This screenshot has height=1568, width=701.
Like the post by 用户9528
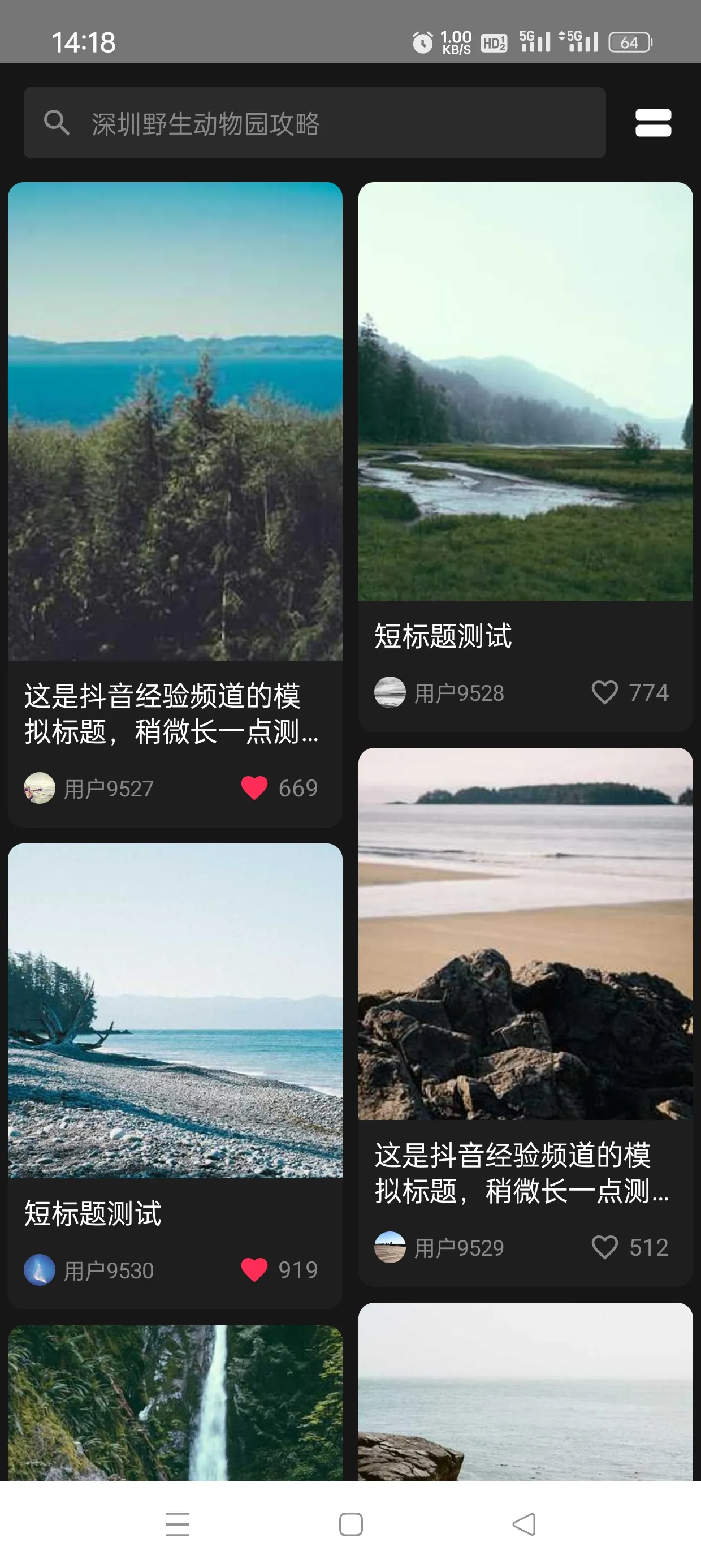click(x=605, y=693)
